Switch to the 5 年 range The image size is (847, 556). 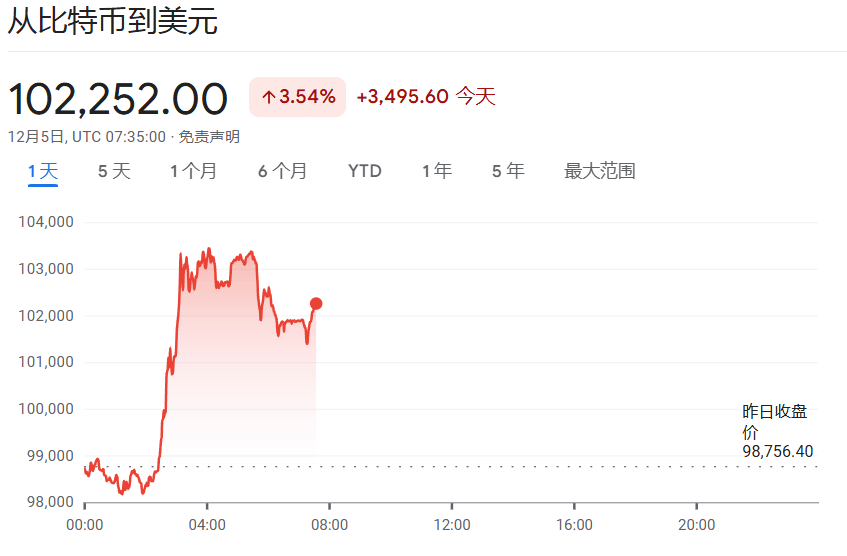[x=508, y=171]
